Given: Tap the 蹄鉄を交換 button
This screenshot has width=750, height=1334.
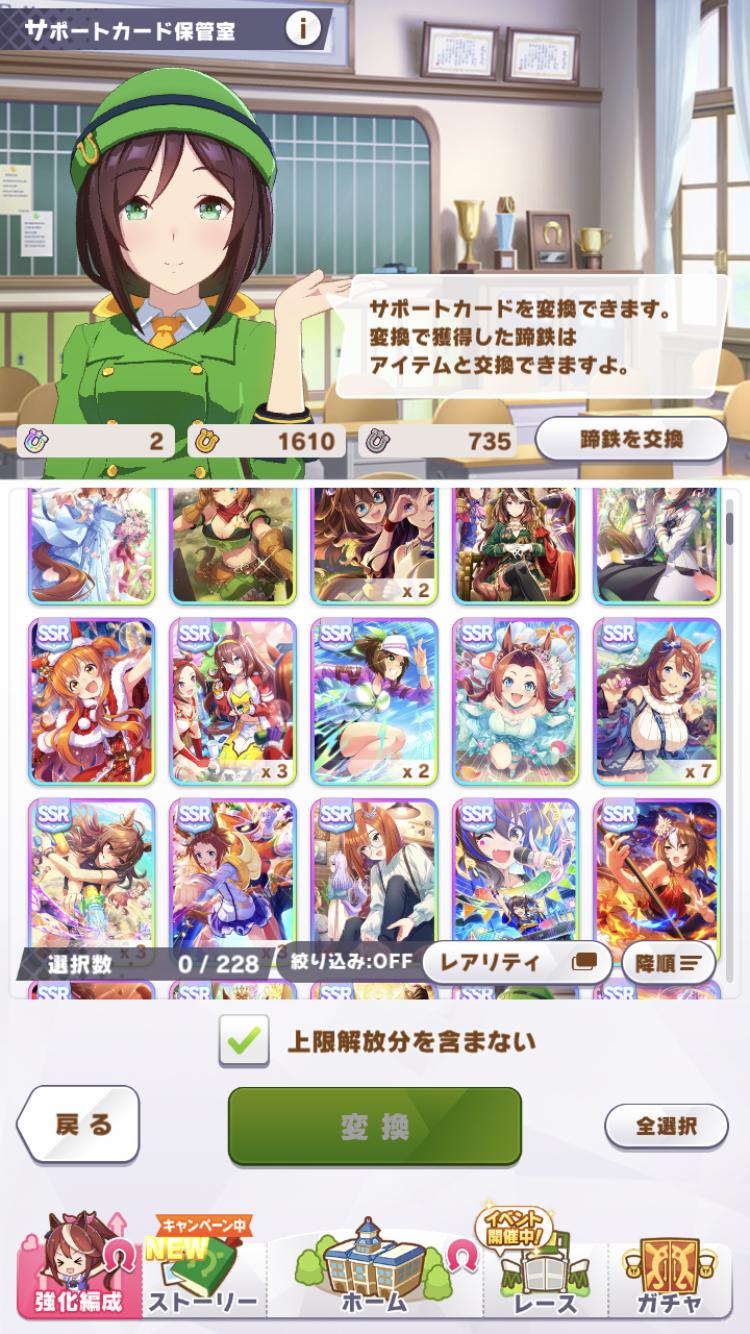Looking at the screenshot, I should tap(631, 440).
